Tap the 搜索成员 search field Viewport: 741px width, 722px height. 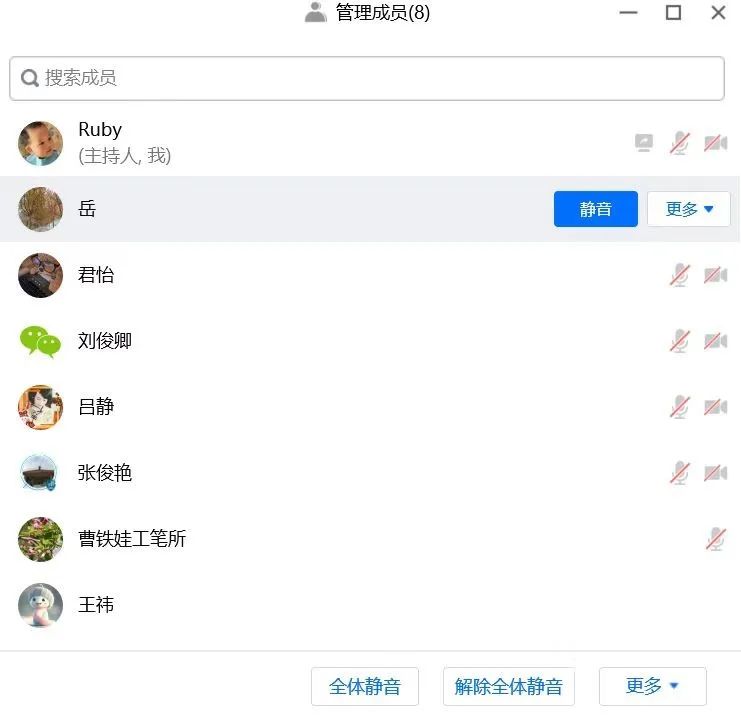pyautogui.click(x=366, y=78)
